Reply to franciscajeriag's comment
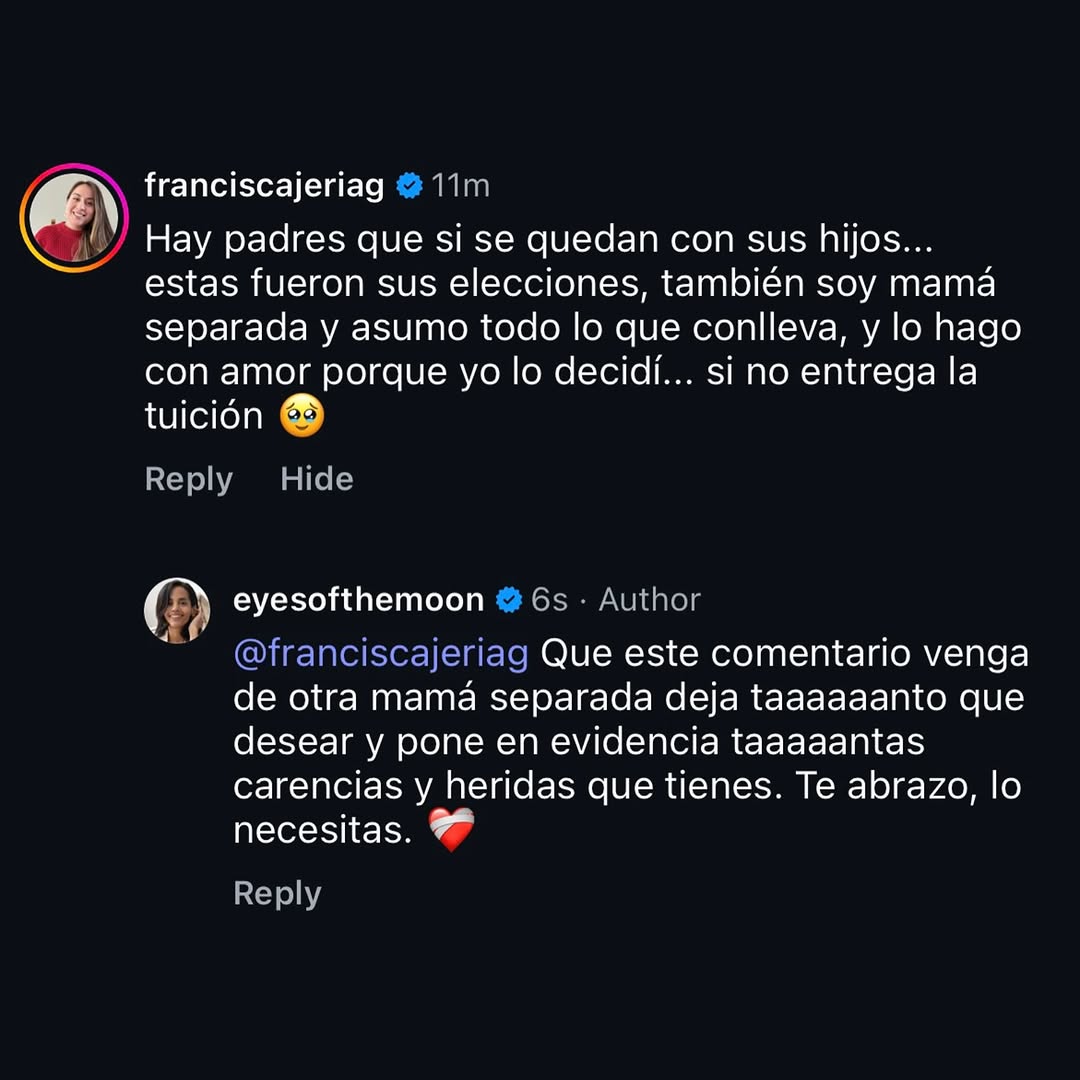The image size is (1080, 1080). (188, 479)
